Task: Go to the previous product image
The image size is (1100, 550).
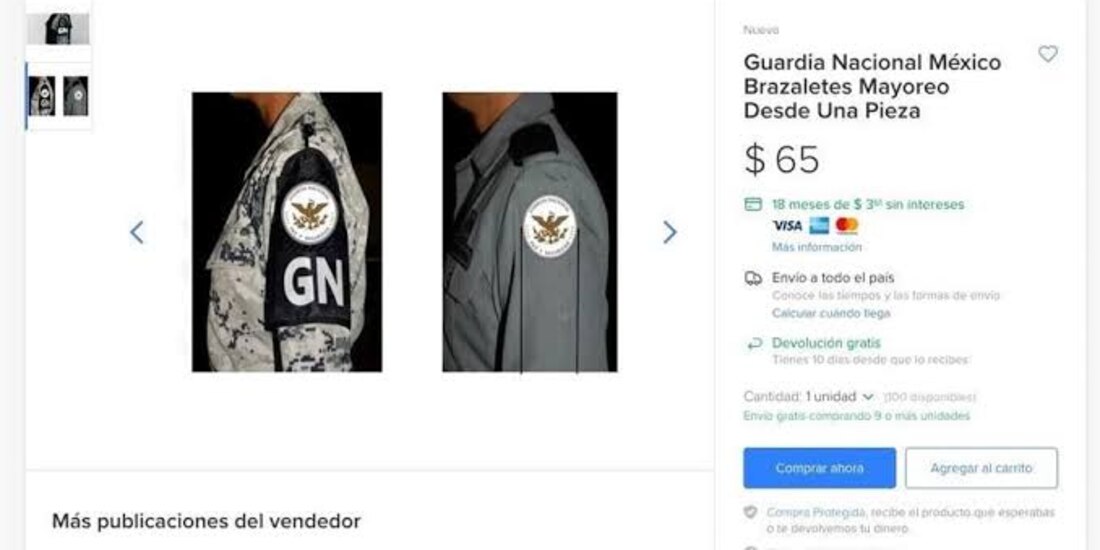Action: (x=137, y=233)
